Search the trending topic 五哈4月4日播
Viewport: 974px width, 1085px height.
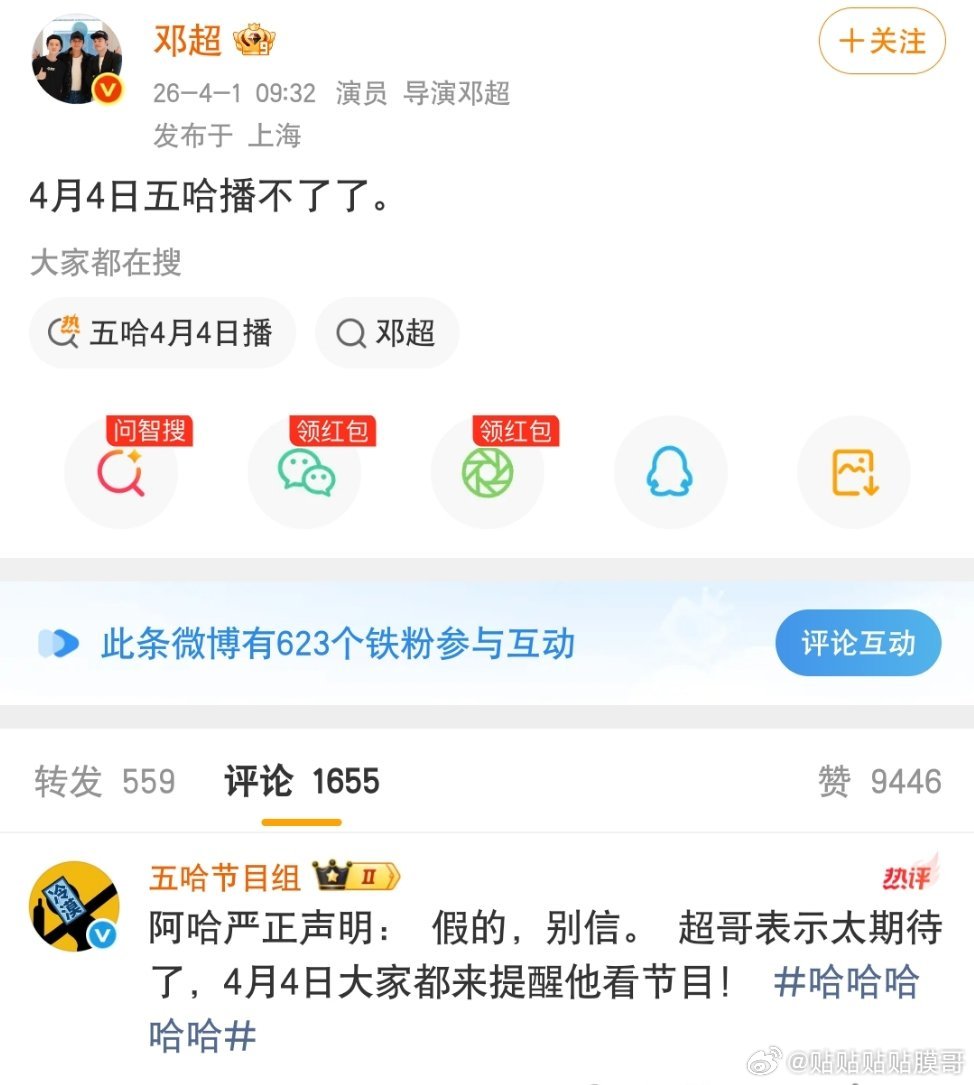click(x=162, y=332)
